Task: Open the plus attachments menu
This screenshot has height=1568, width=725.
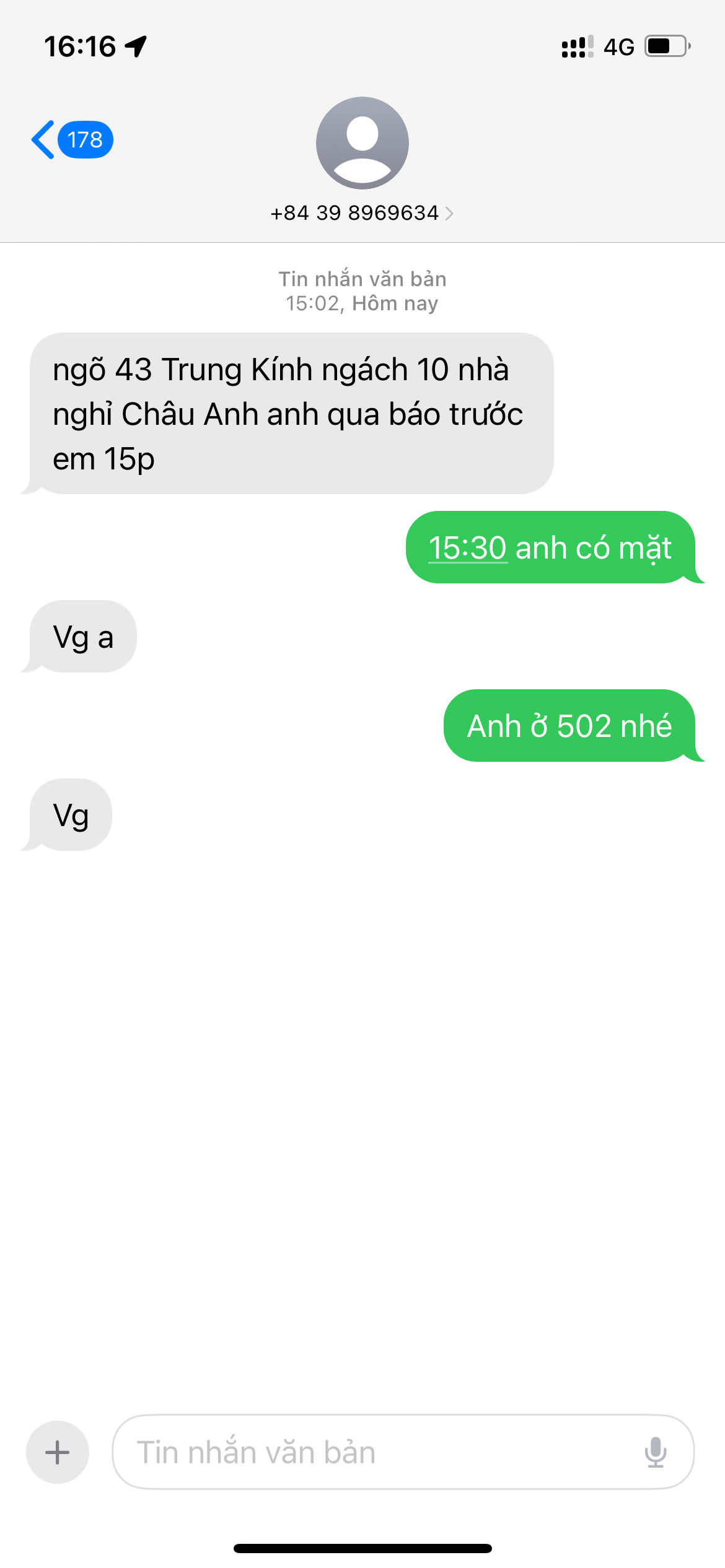Action: [x=58, y=1452]
